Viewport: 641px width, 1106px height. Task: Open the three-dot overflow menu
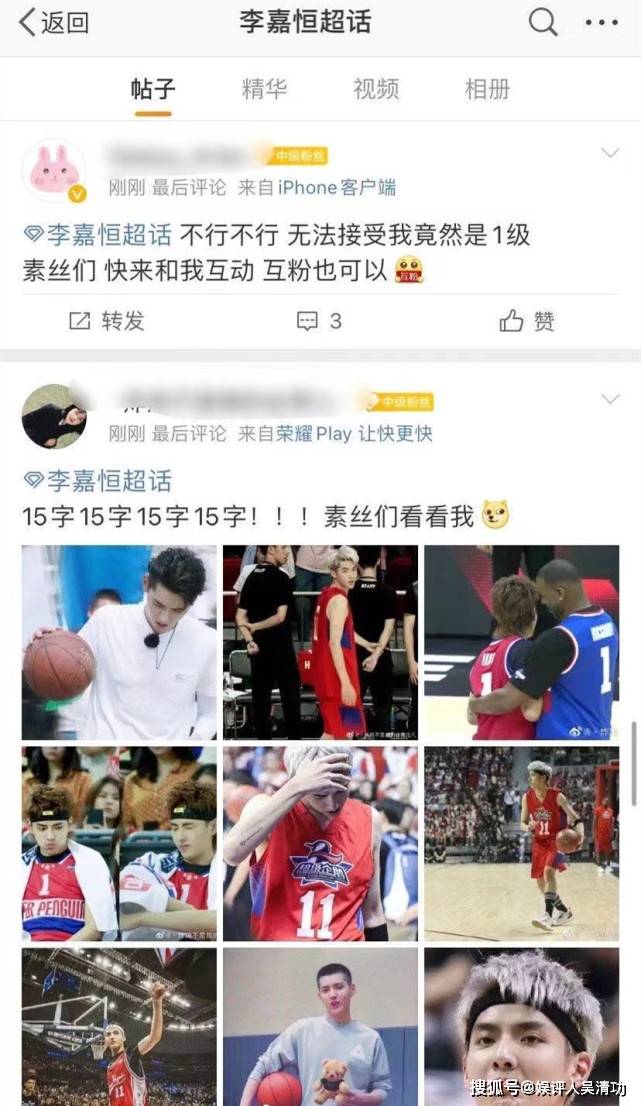tap(601, 22)
